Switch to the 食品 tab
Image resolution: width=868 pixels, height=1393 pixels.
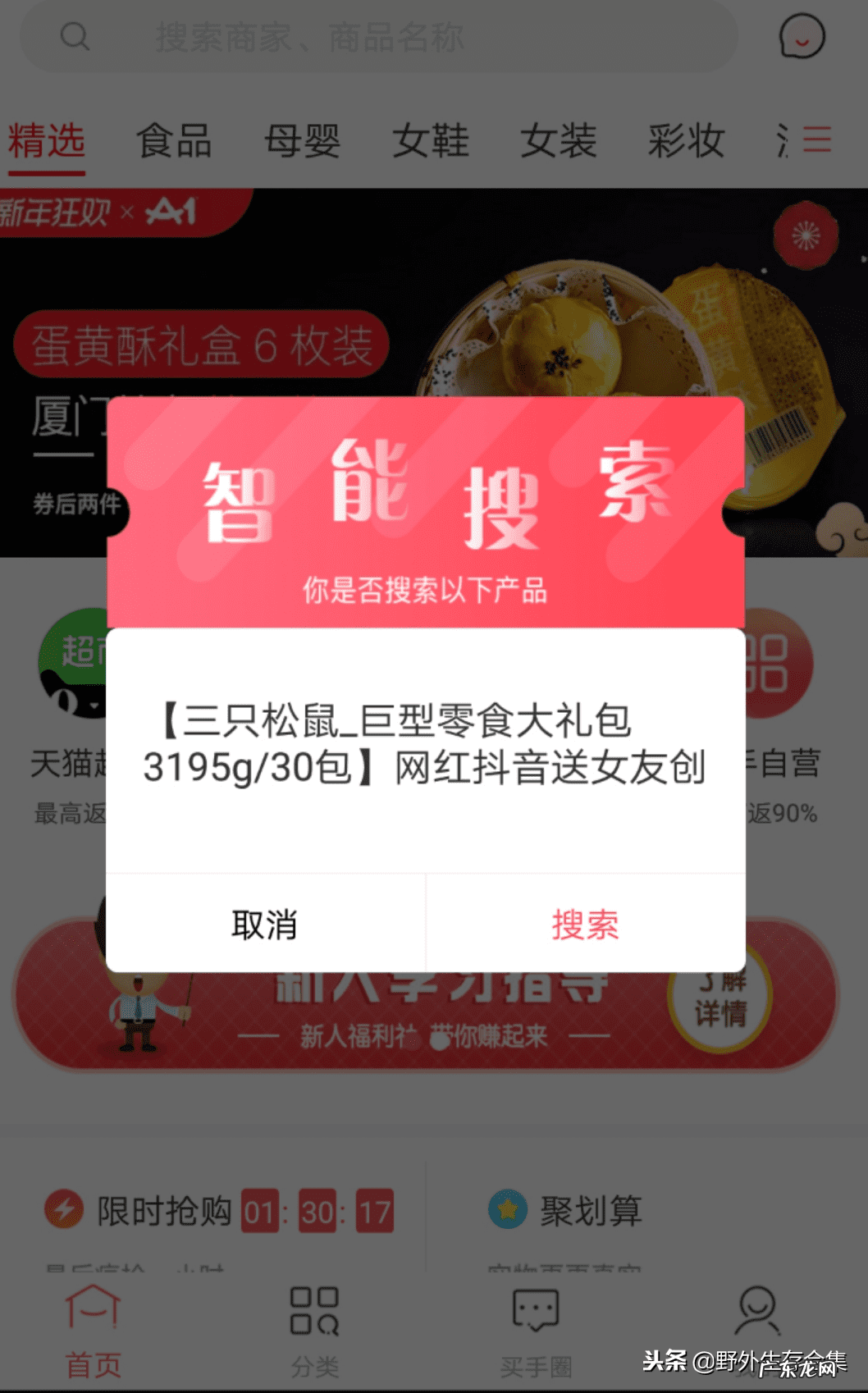pos(175,140)
